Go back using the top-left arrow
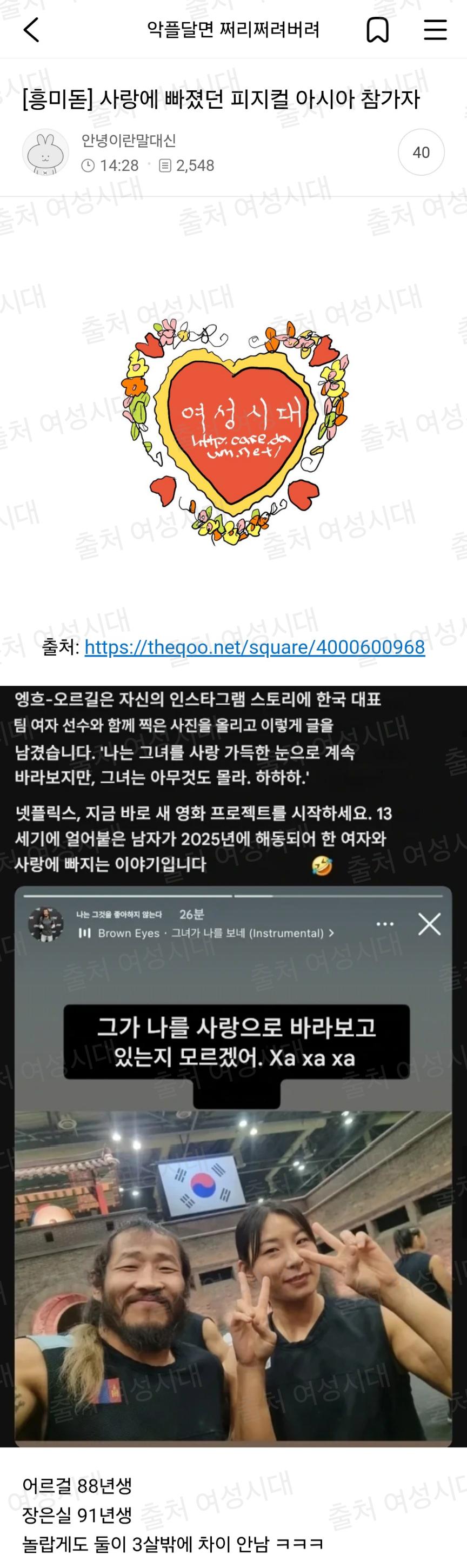 pyautogui.click(x=31, y=29)
